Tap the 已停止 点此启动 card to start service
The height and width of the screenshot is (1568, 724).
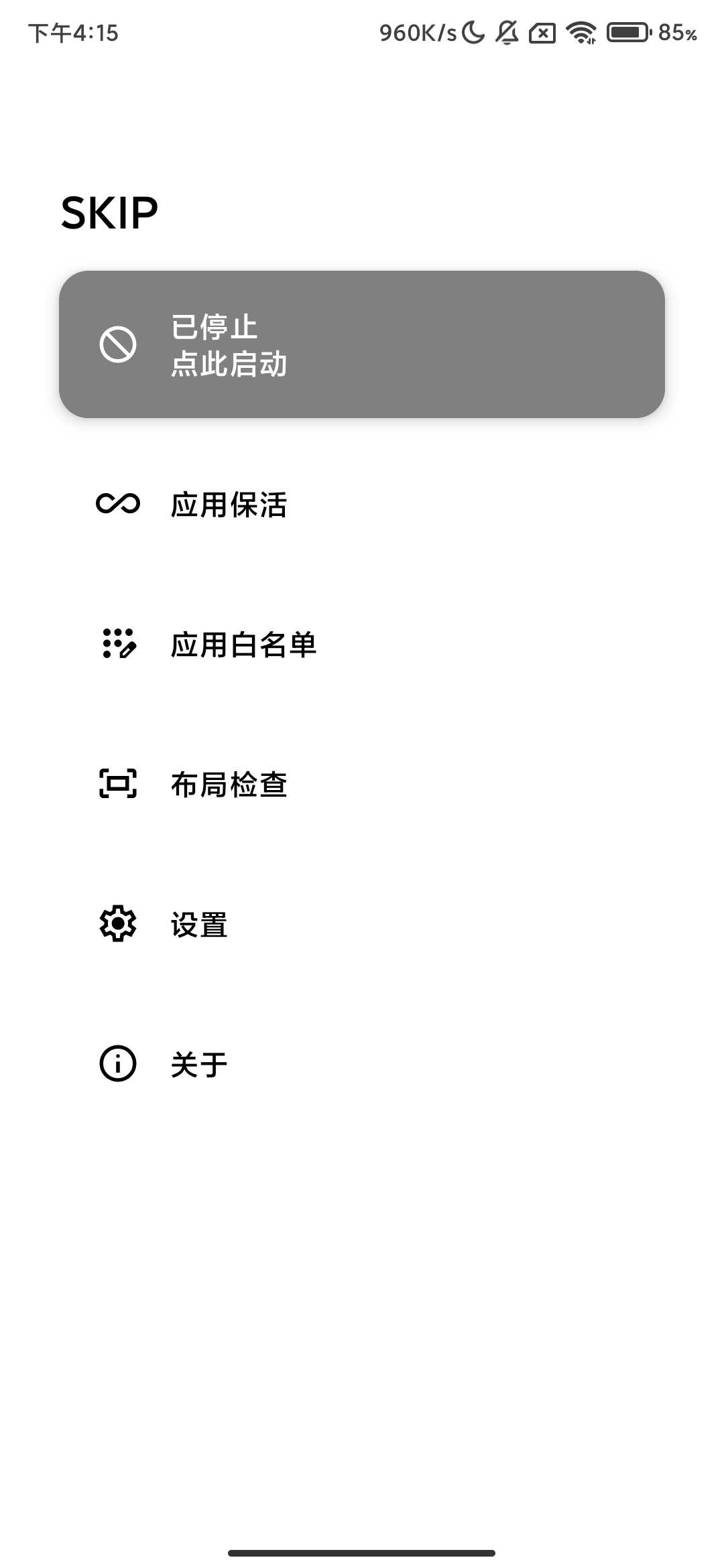(x=362, y=344)
